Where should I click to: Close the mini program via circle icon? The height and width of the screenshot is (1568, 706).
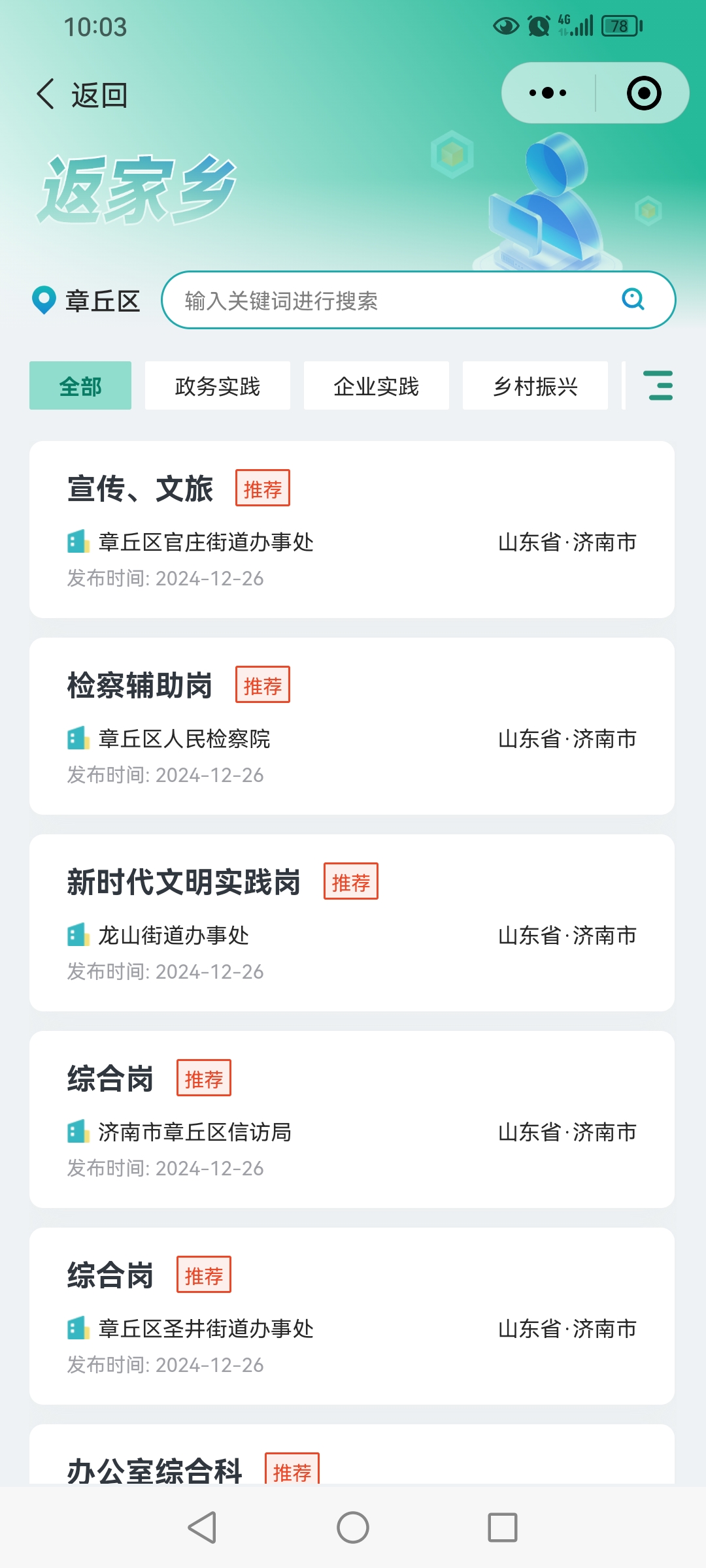pos(644,93)
